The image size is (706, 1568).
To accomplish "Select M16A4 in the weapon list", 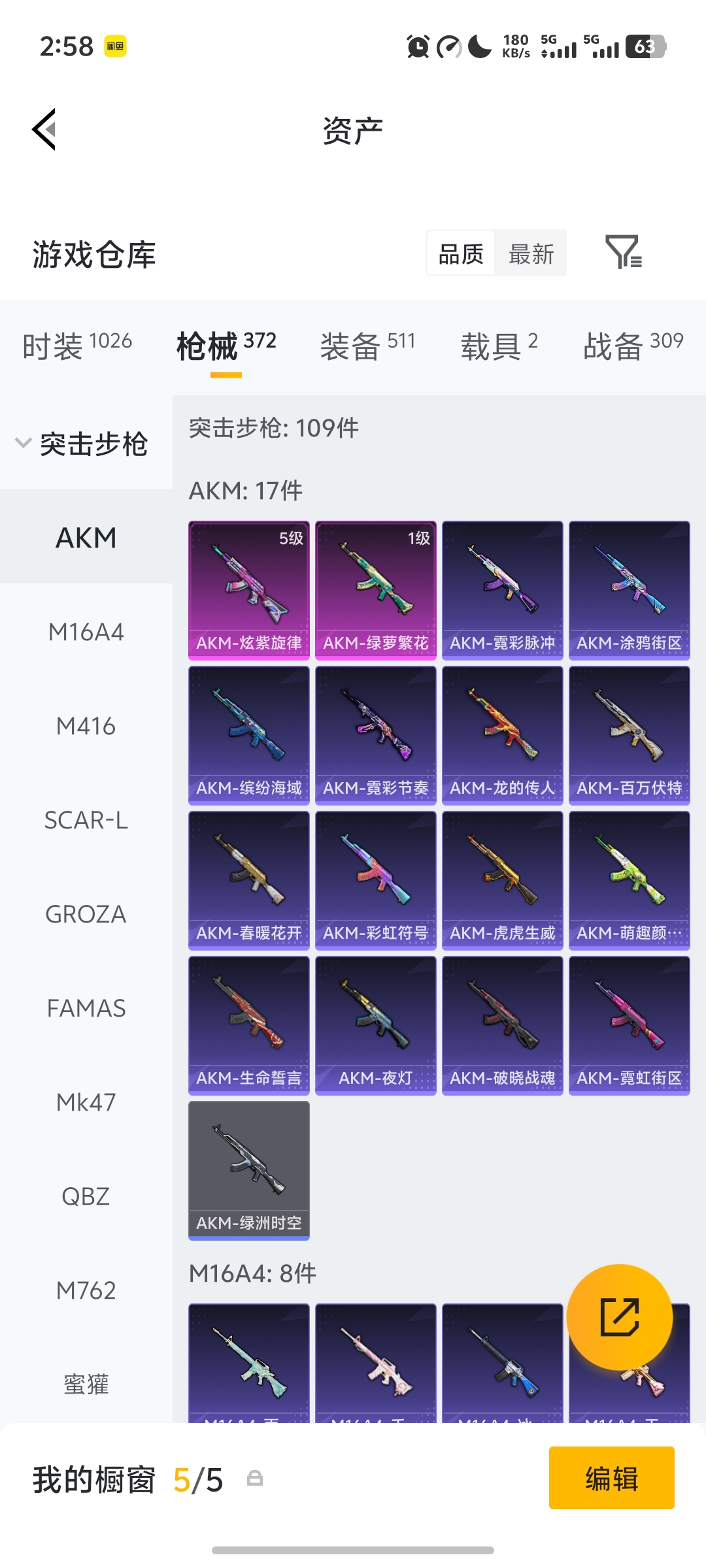I will (x=86, y=632).
